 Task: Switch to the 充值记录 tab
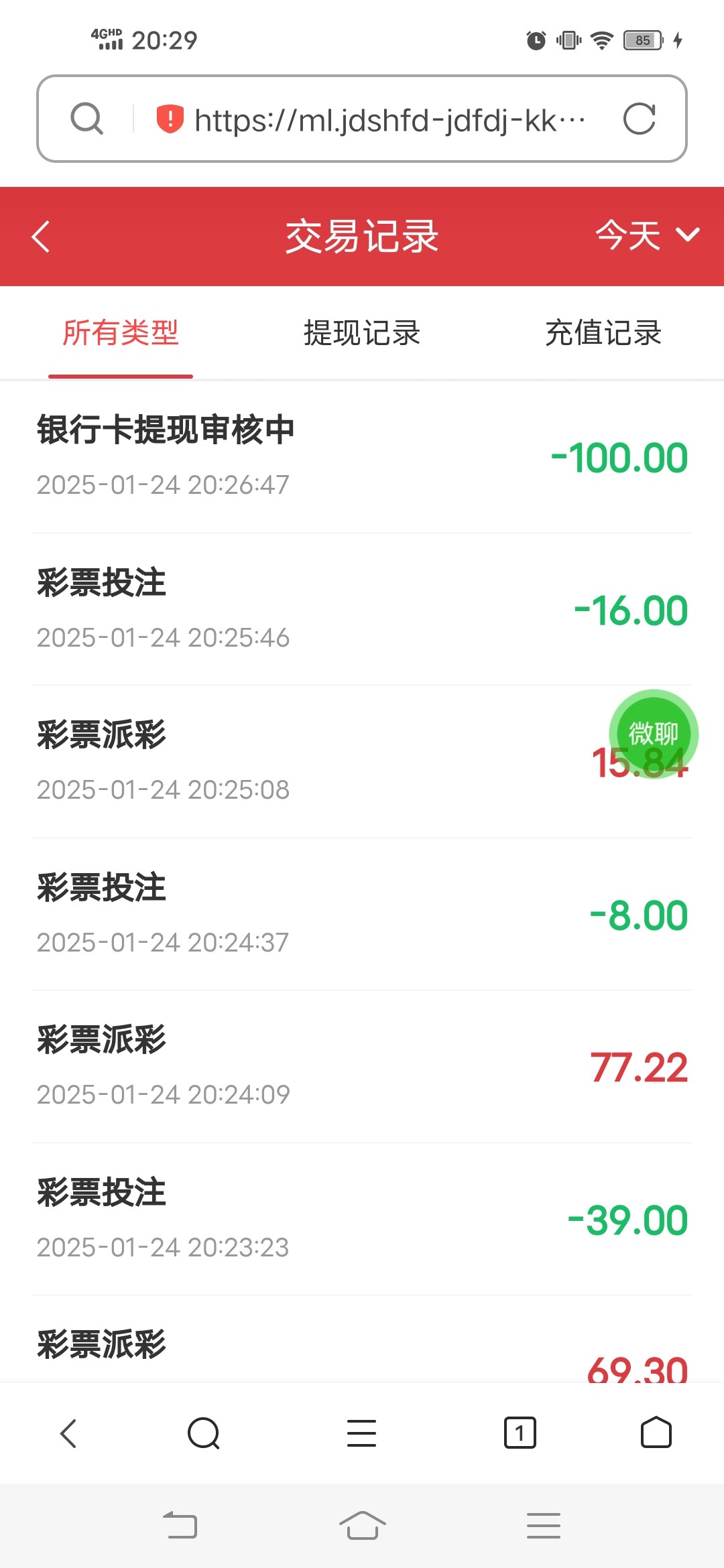603,333
